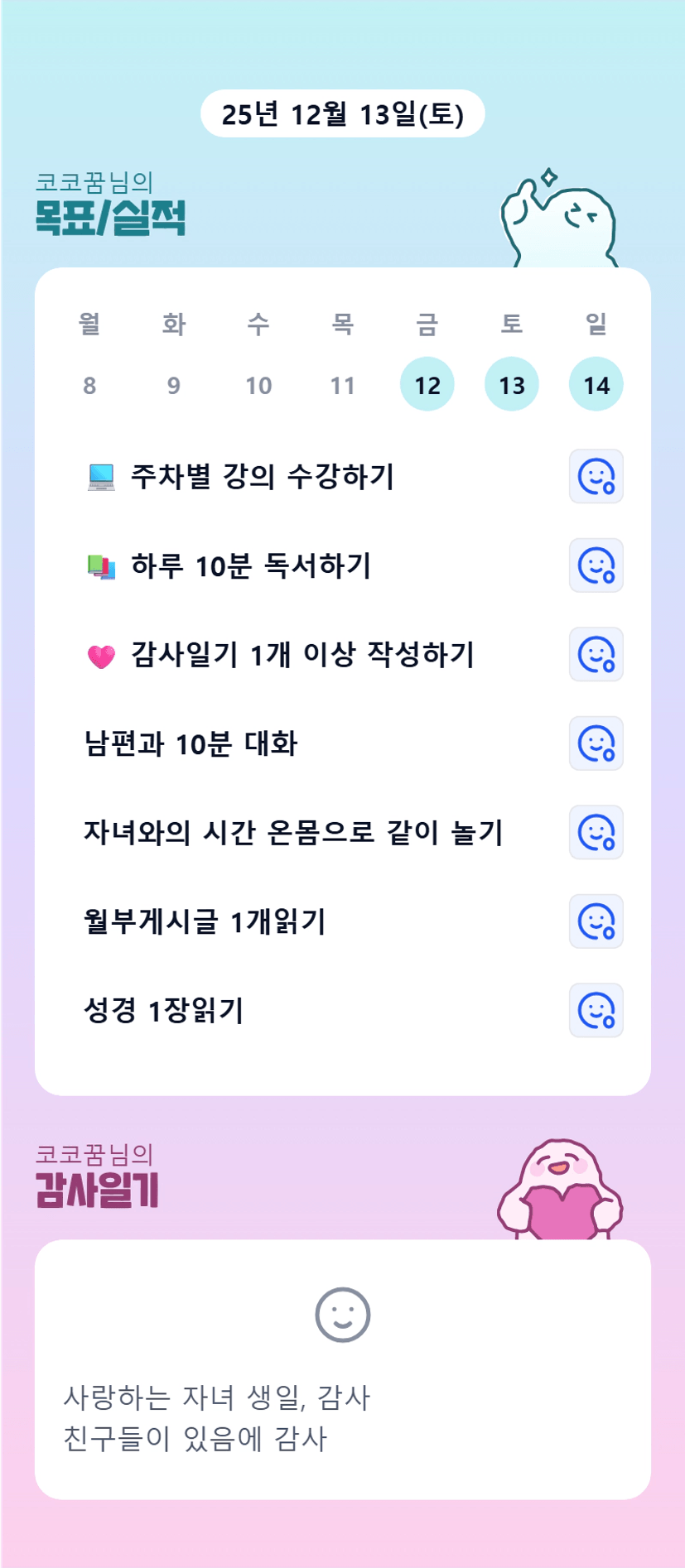685x1568 pixels.
Task: Select day 8 in the week row
Action: tap(89, 385)
